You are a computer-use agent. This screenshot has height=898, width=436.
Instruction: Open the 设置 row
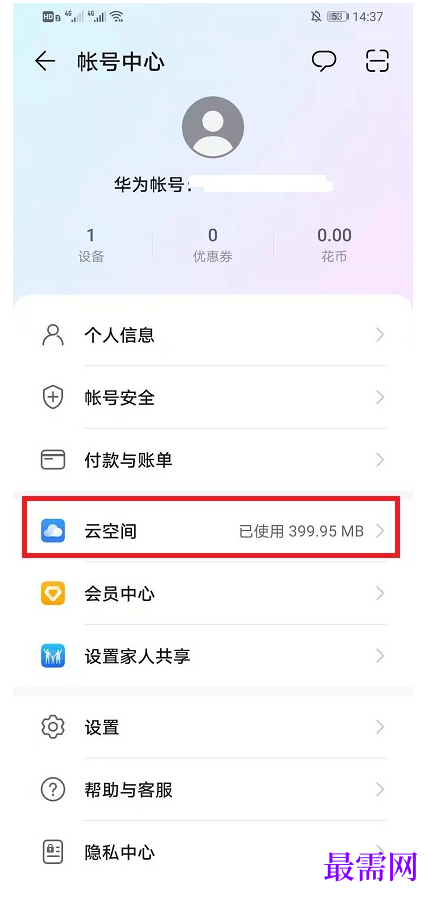pos(213,727)
